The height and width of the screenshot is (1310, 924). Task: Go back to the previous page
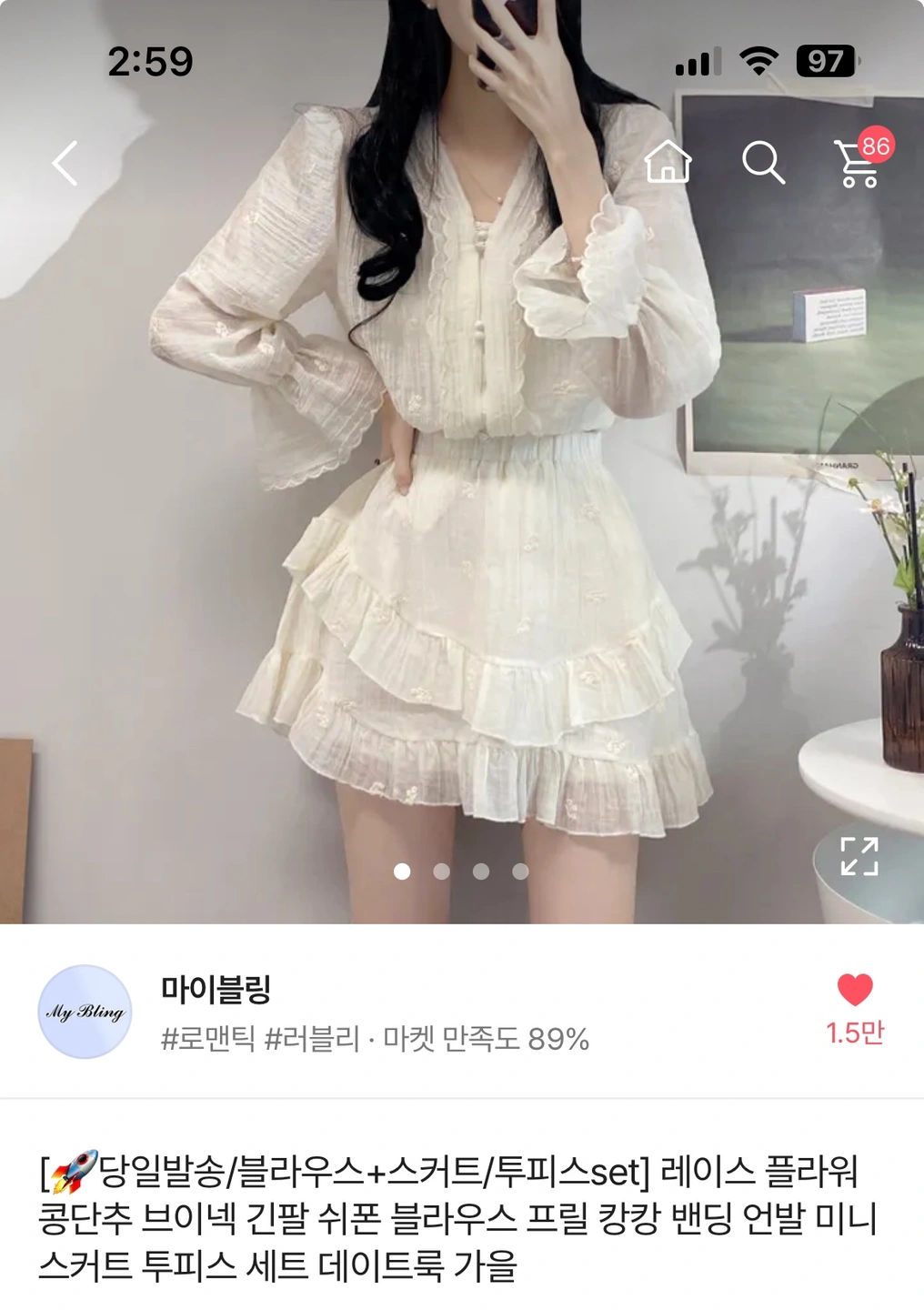click(x=65, y=164)
